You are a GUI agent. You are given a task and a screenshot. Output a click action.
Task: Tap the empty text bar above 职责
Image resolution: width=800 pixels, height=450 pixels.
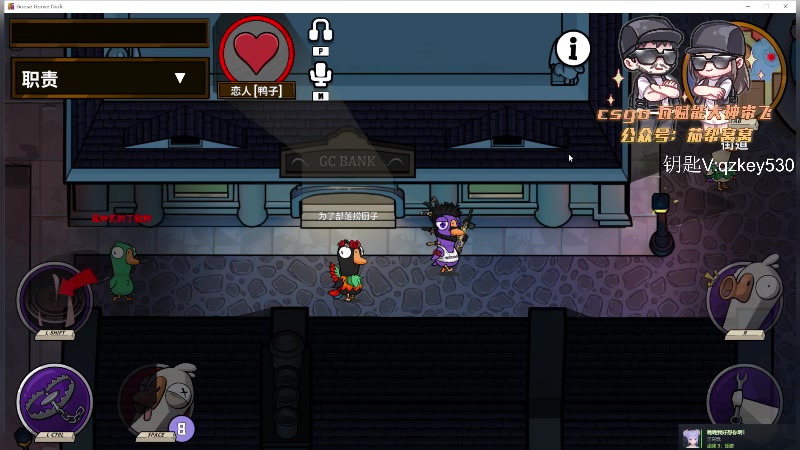pos(110,33)
